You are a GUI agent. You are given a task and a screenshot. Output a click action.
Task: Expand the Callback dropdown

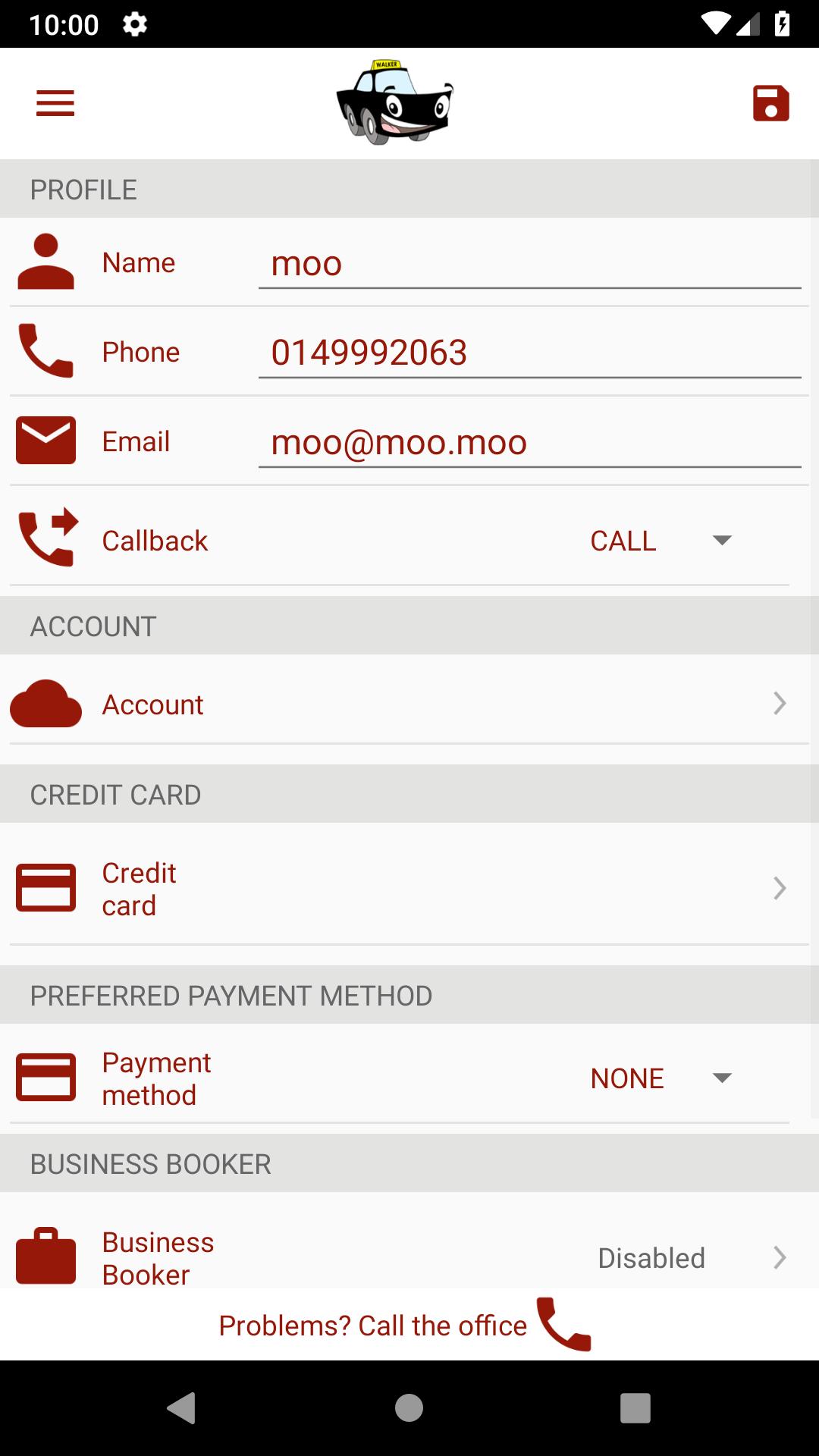click(660, 541)
